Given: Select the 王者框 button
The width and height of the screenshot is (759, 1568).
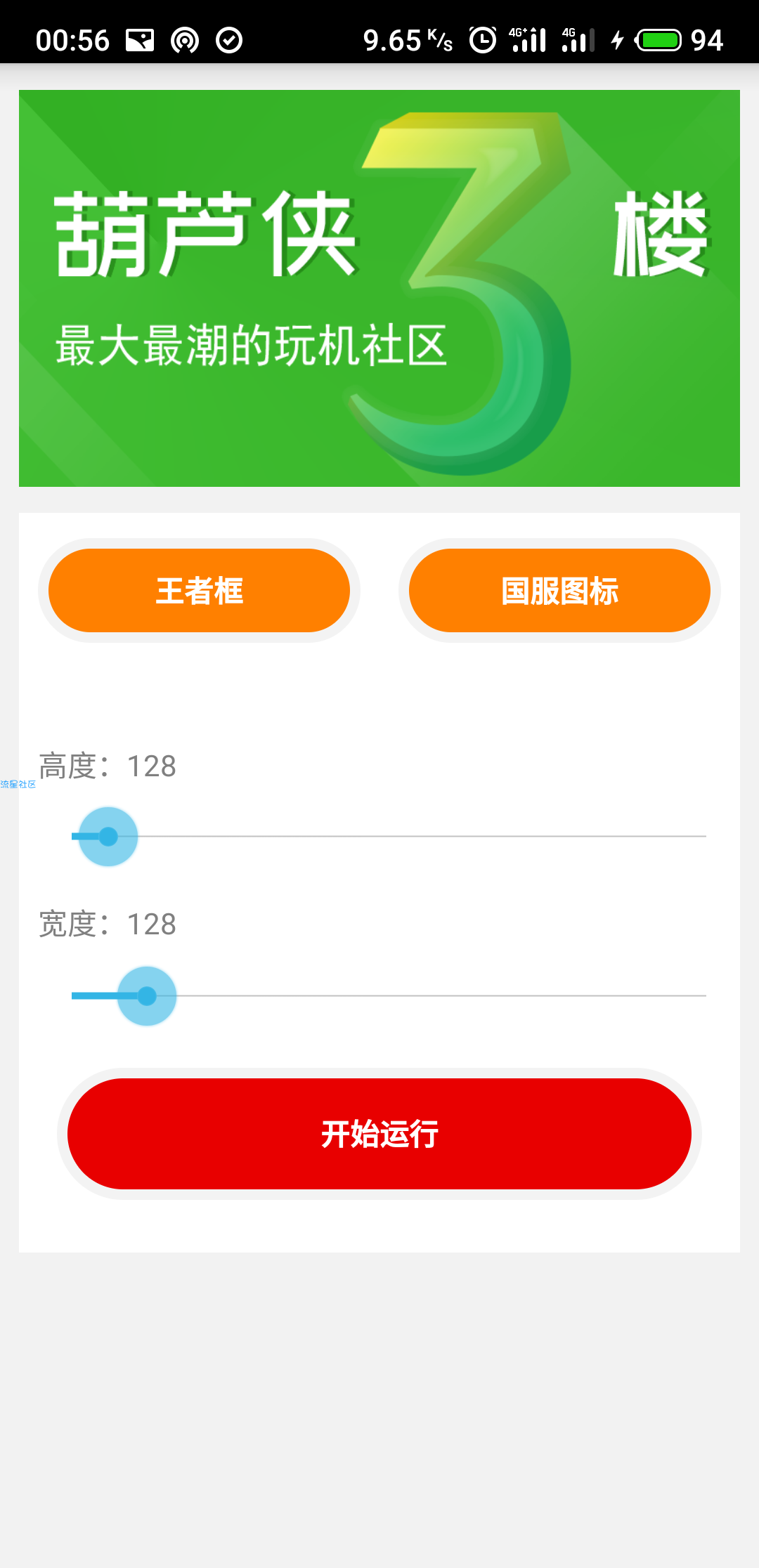Looking at the screenshot, I should click(199, 591).
